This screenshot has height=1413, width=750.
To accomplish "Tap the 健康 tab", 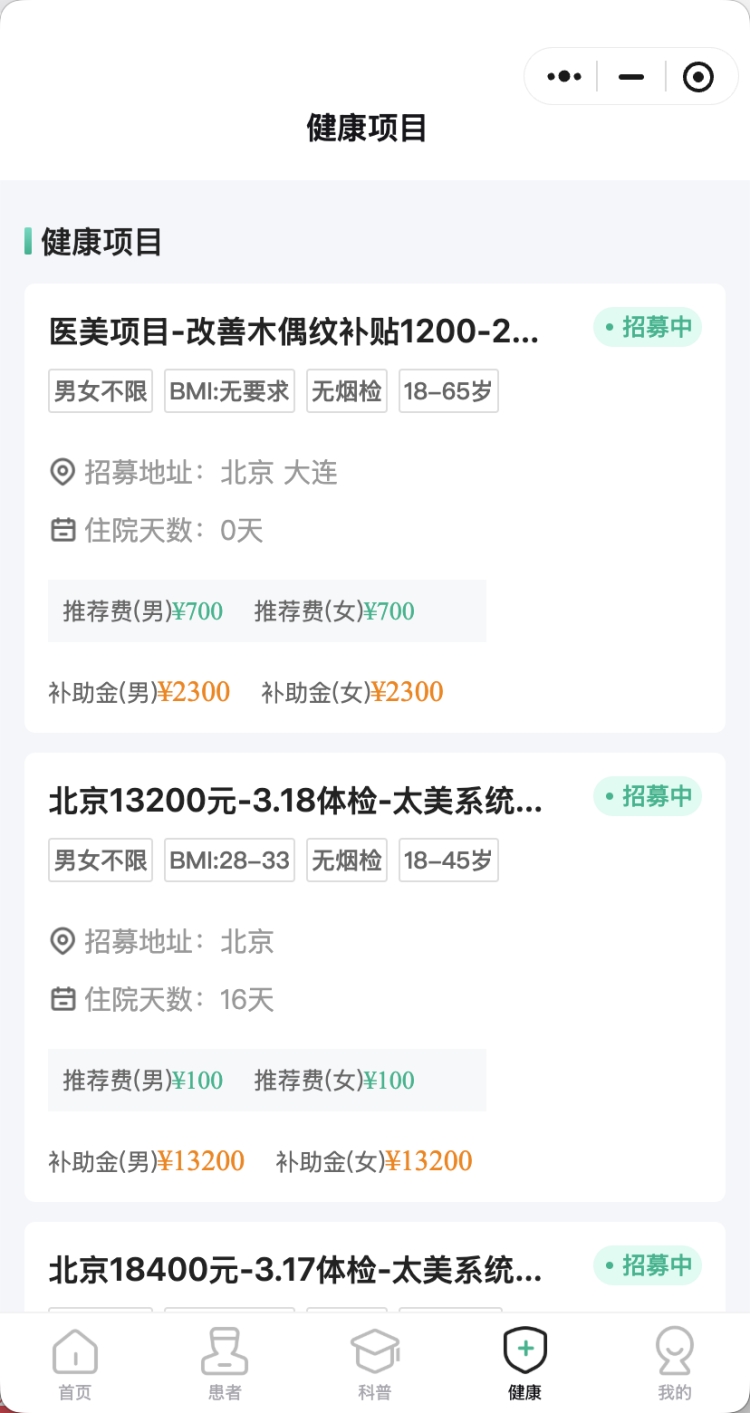I will tap(525, 1364).
